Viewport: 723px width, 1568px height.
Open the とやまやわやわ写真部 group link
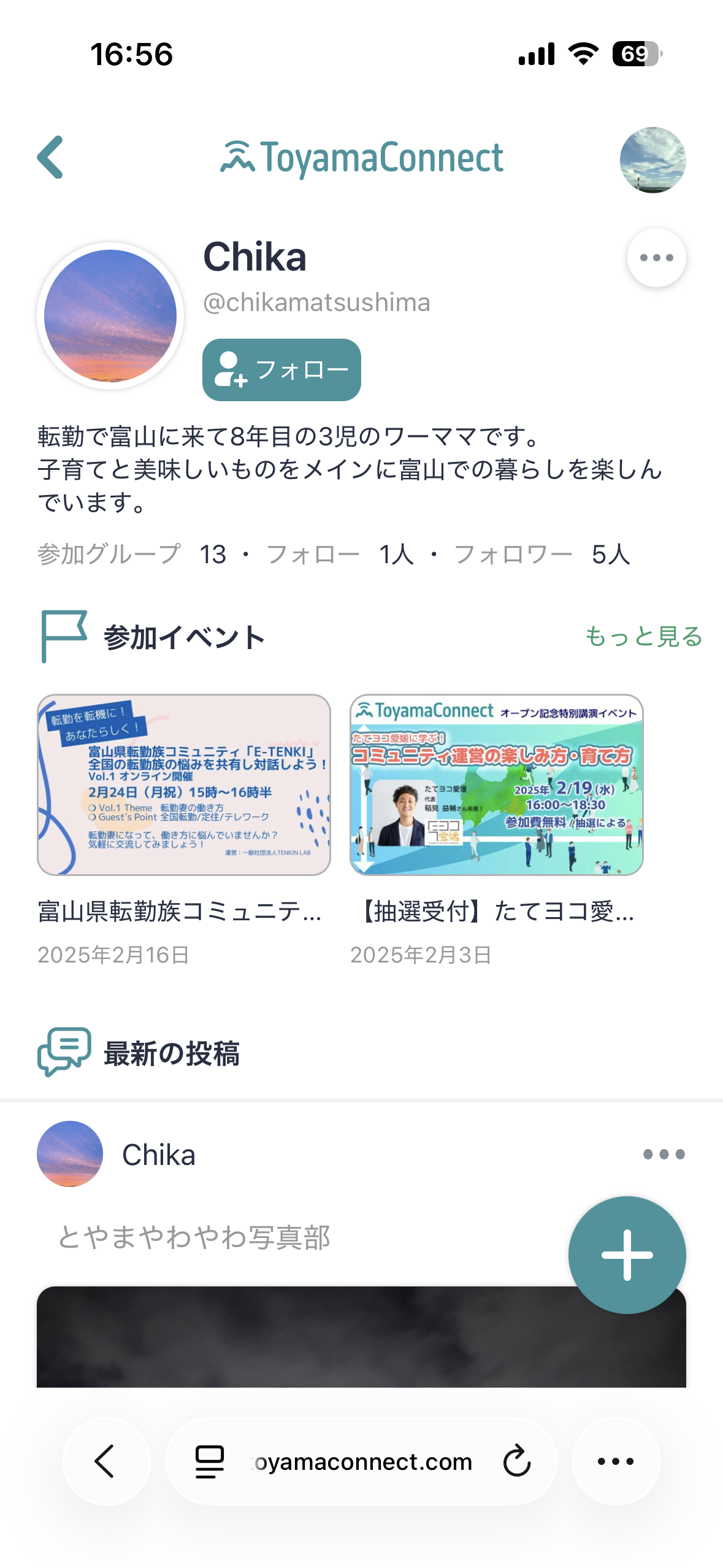coord(194,1237)
